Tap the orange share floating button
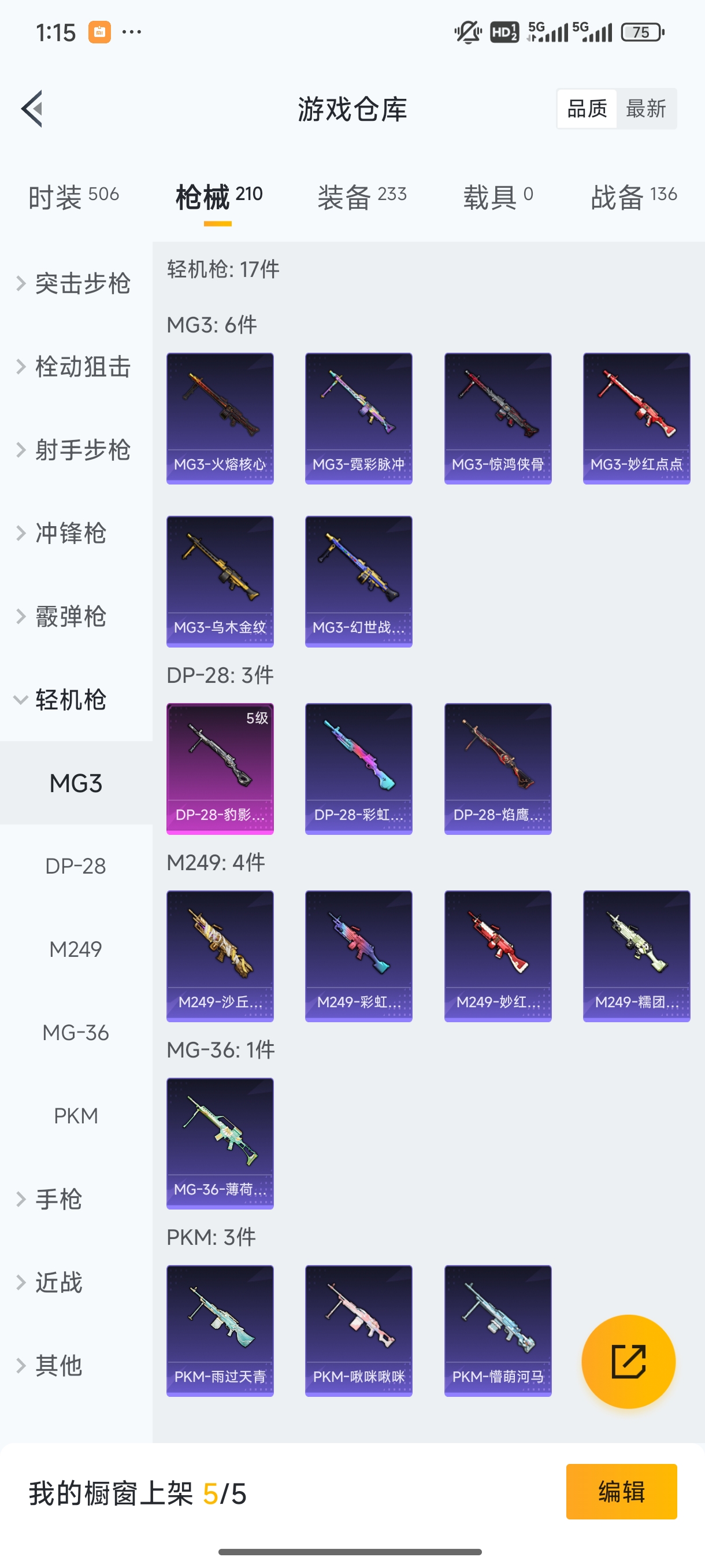The width and height of the screenshot is (705, 1568). pyautogui.click(x=628, y=1361)
